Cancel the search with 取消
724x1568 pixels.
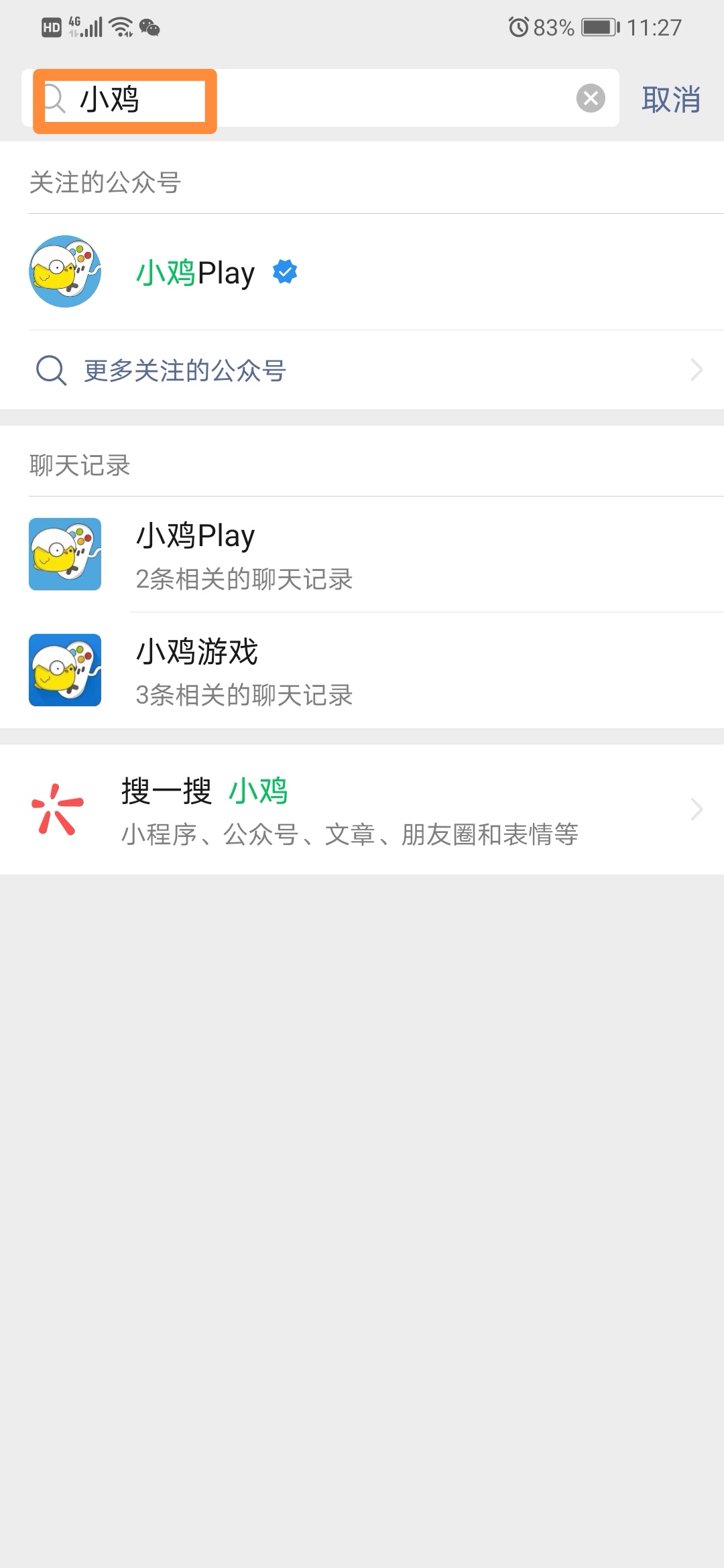click(670, 99)
